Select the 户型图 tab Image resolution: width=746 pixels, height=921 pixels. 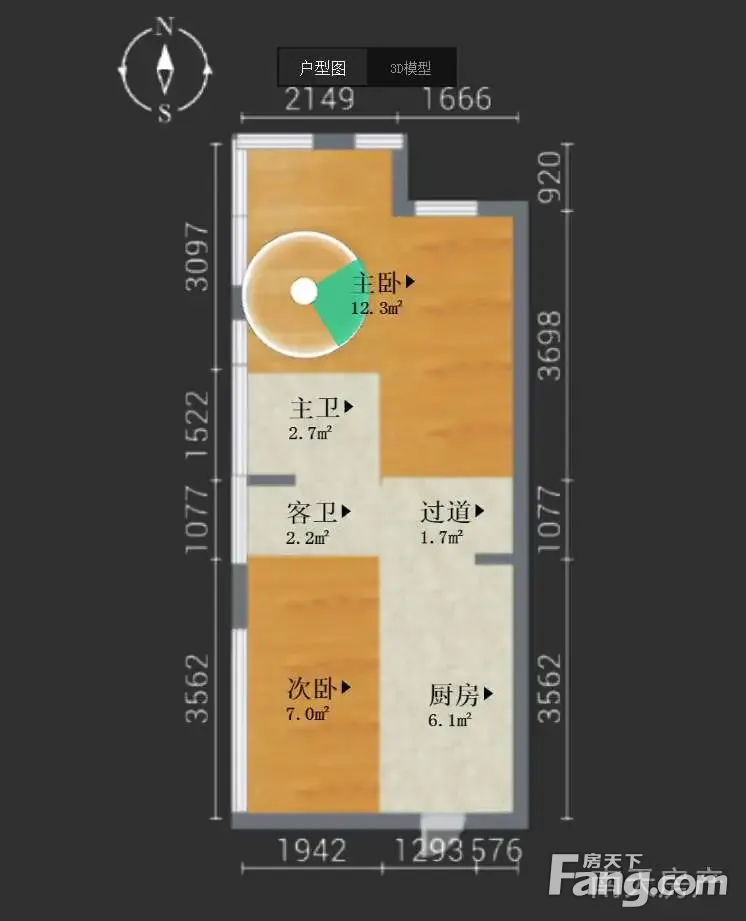(323, 68)
